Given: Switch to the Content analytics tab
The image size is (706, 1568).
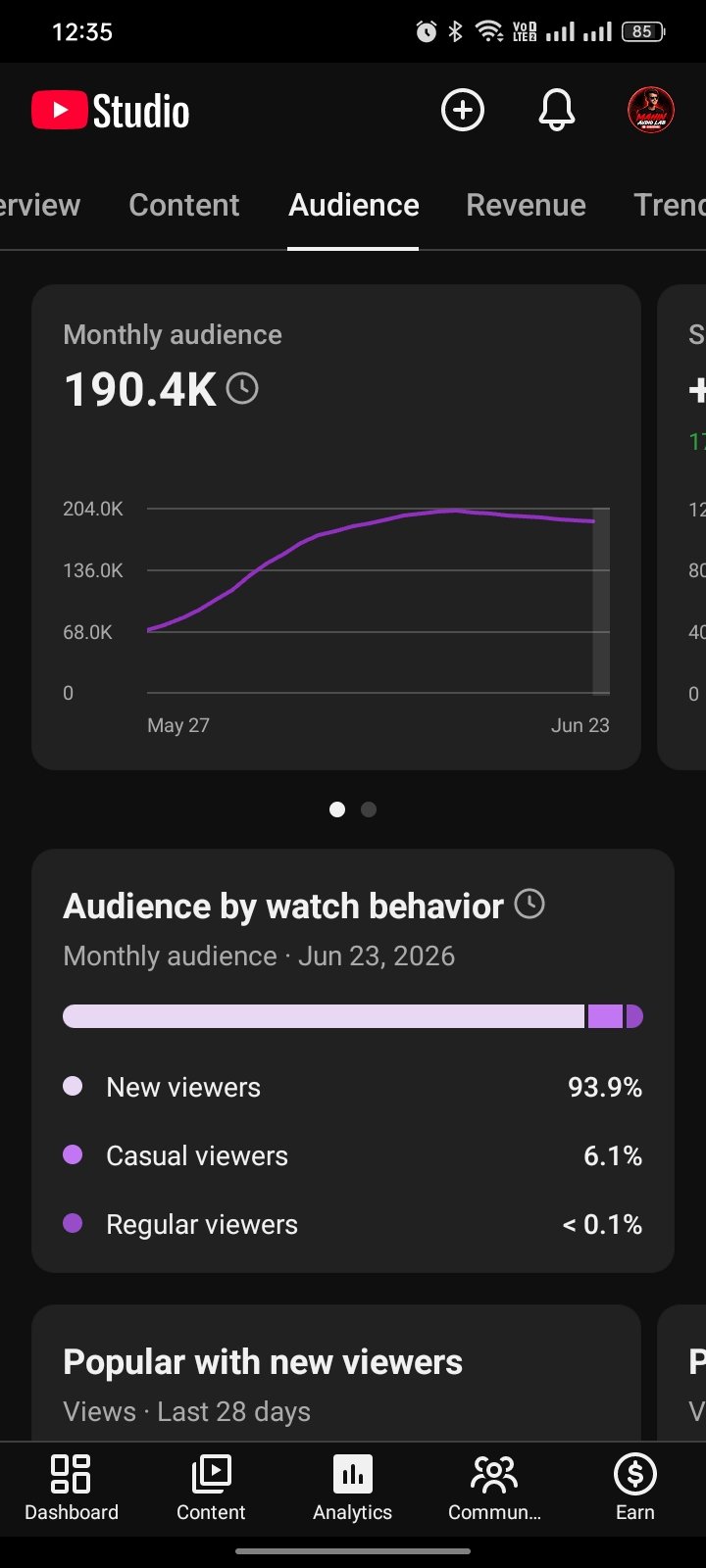Looking at the screenshot, I should point(184,205).
